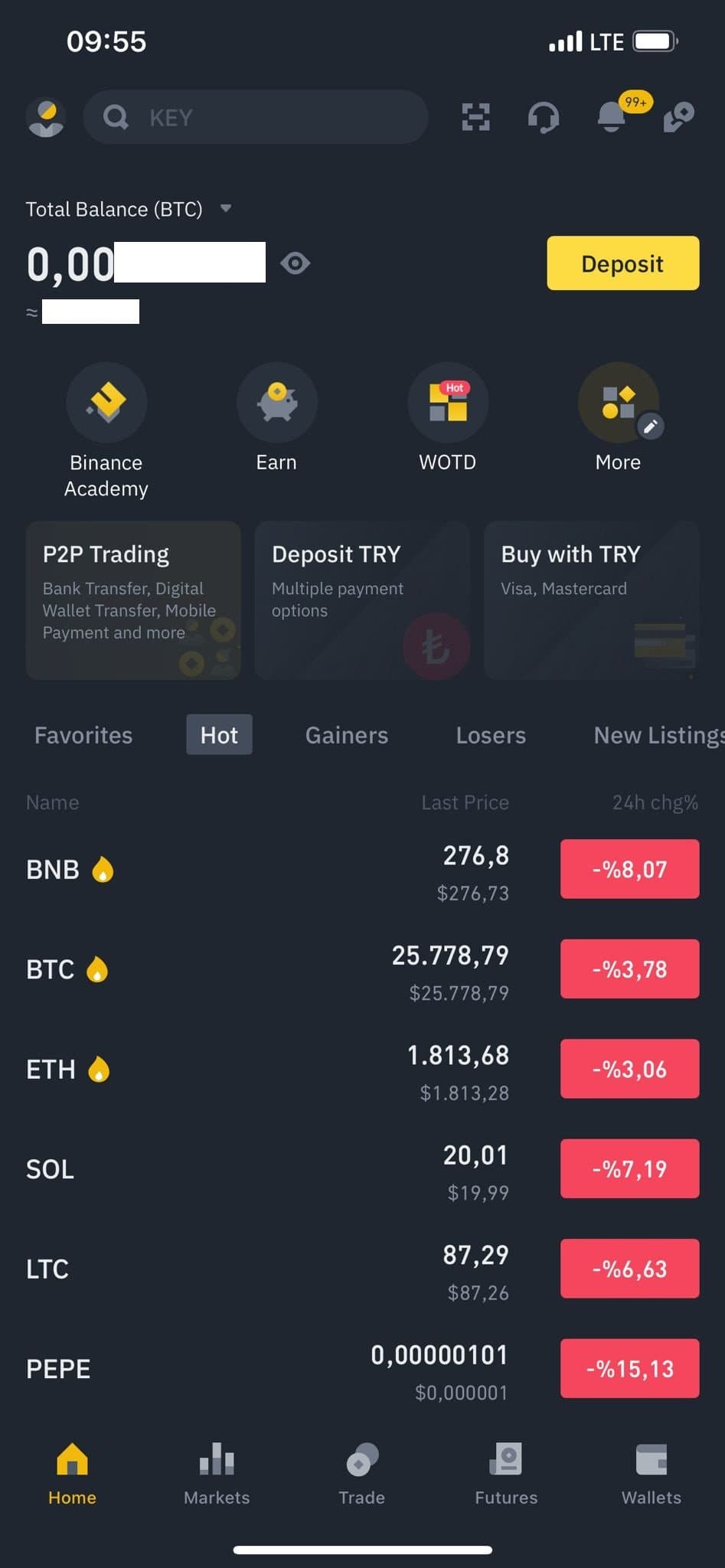Switch to the Favorites tab
The height and width of the screenshot is (1568, 725).
point(83,735)
